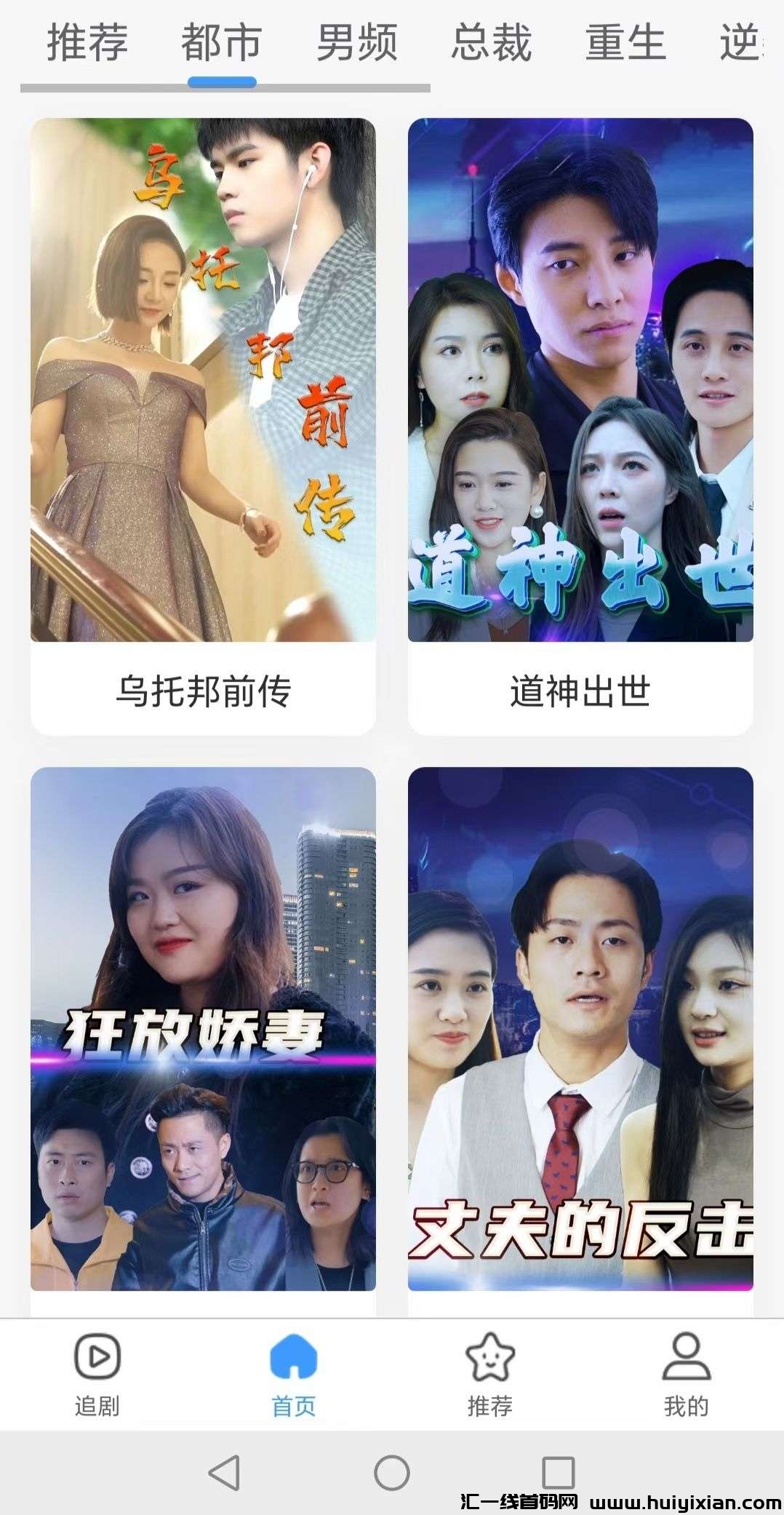
Task: Go to the 追剧 bottom tab
Action: 97,1374
